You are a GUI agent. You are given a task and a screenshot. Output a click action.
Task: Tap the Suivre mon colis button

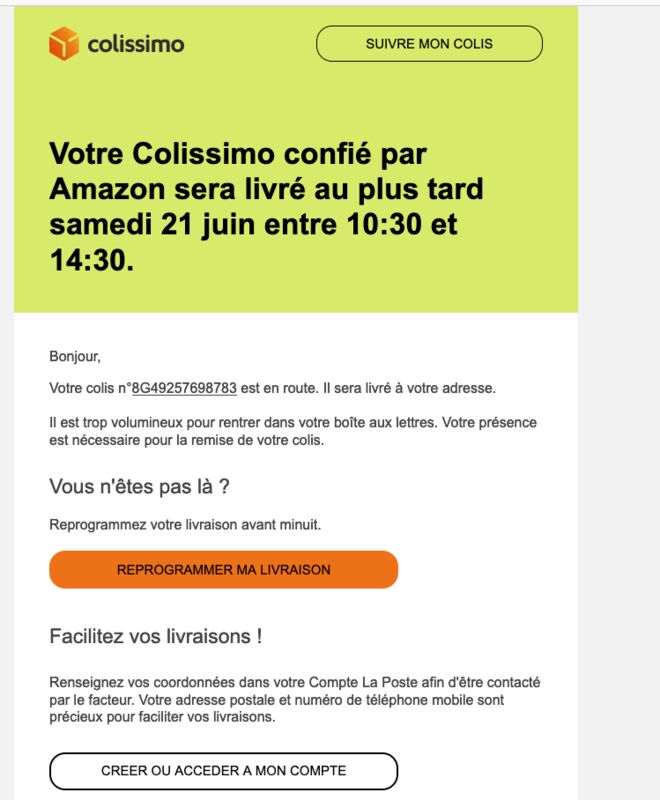click(x=429, y=44)
